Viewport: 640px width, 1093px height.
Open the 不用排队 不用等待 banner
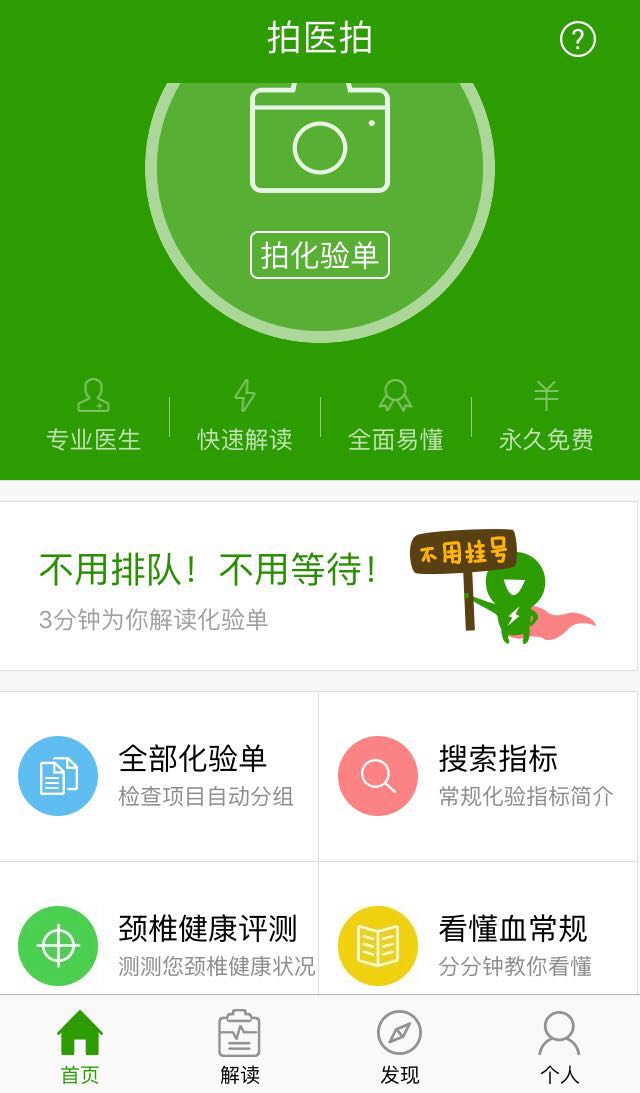(x=318, y=586)
